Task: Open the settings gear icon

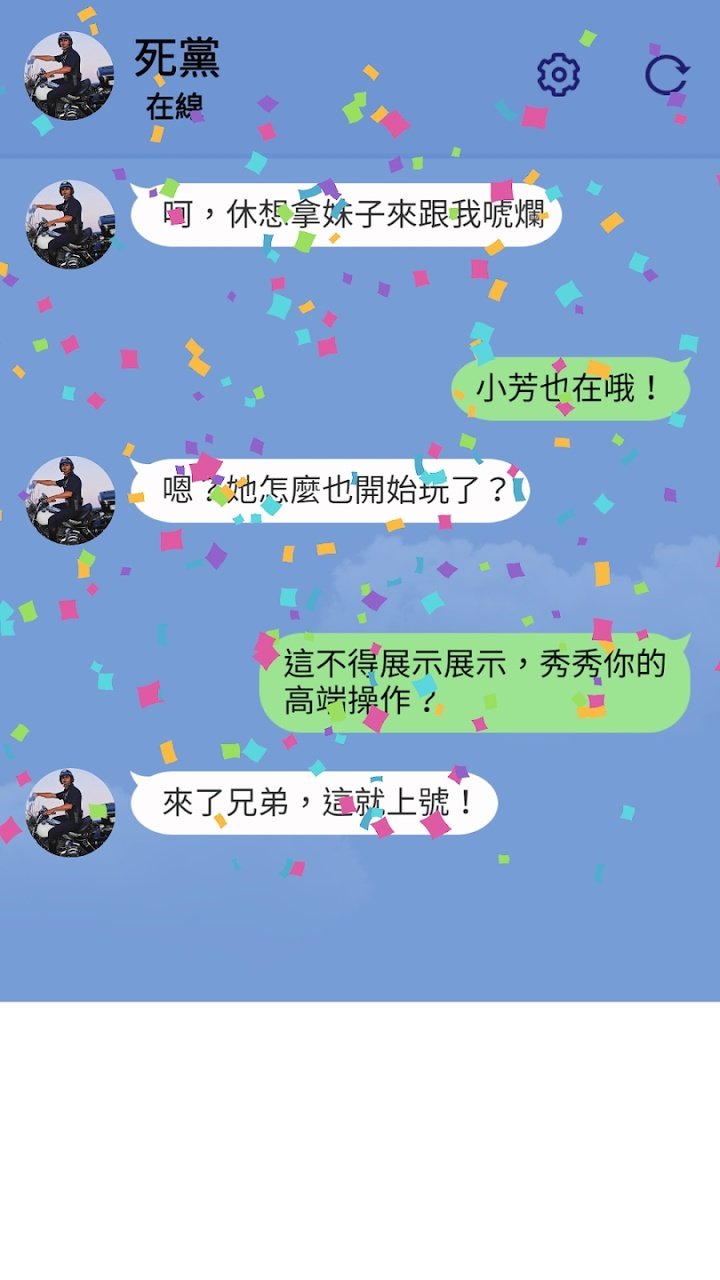Action: pyautogui.click(x=558, y=75)
